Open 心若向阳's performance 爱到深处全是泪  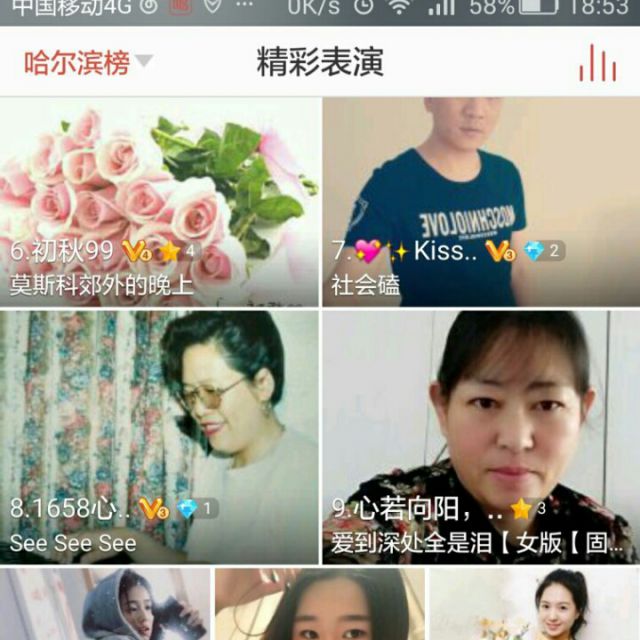(x=480, y=435)
